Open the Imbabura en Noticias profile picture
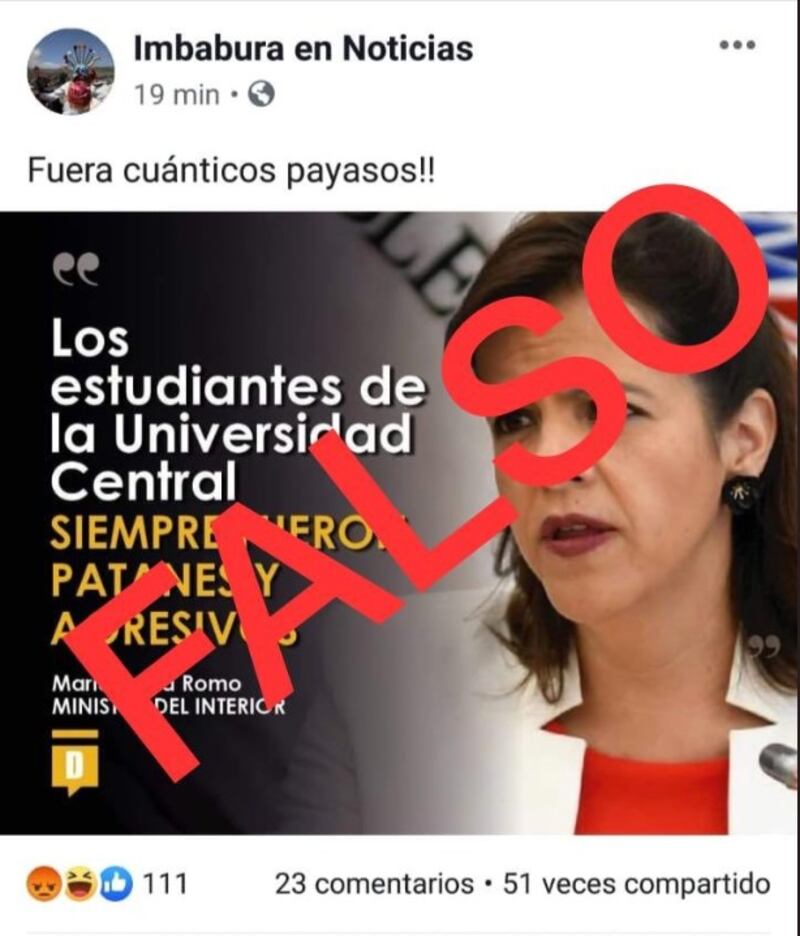Image resolution: width=800 pixels, height=936 pixels. click(x=70, y=71)
